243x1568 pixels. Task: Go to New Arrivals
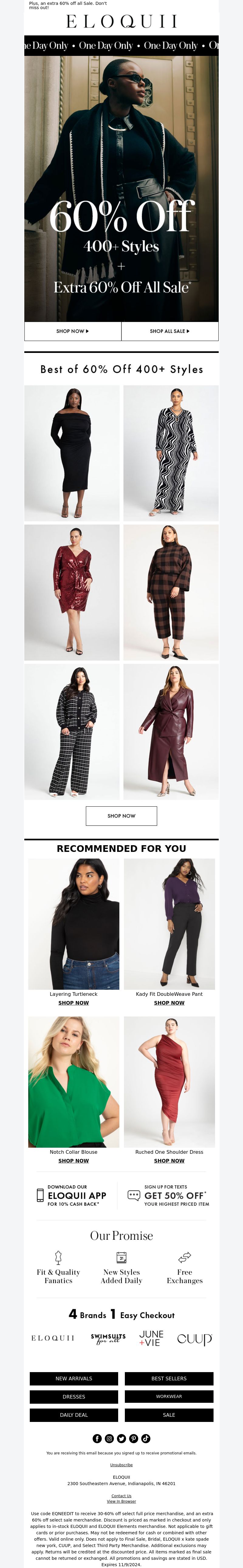(74, 1379)
